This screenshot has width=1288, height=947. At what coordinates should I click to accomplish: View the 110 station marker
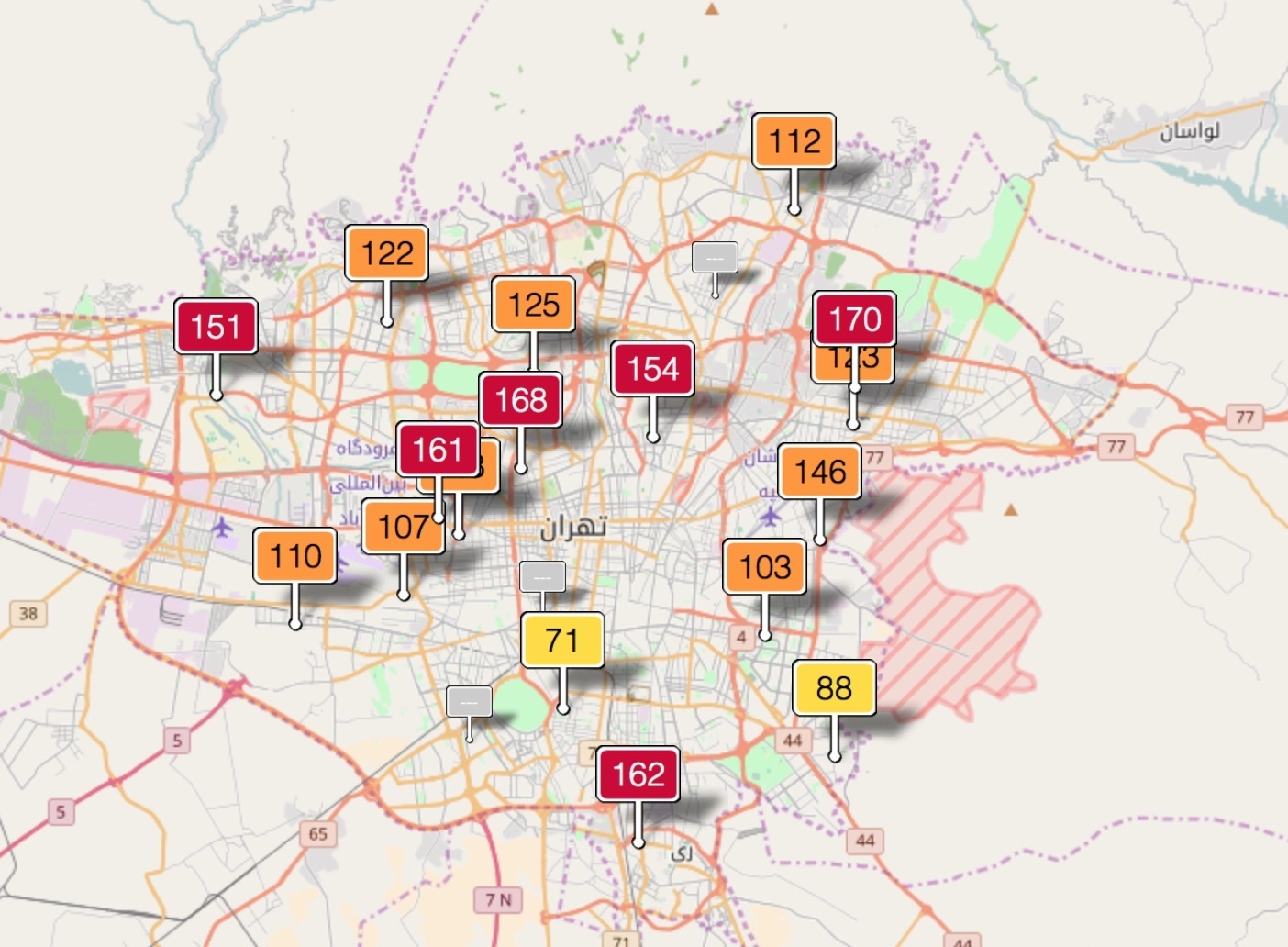click(294, 555)
